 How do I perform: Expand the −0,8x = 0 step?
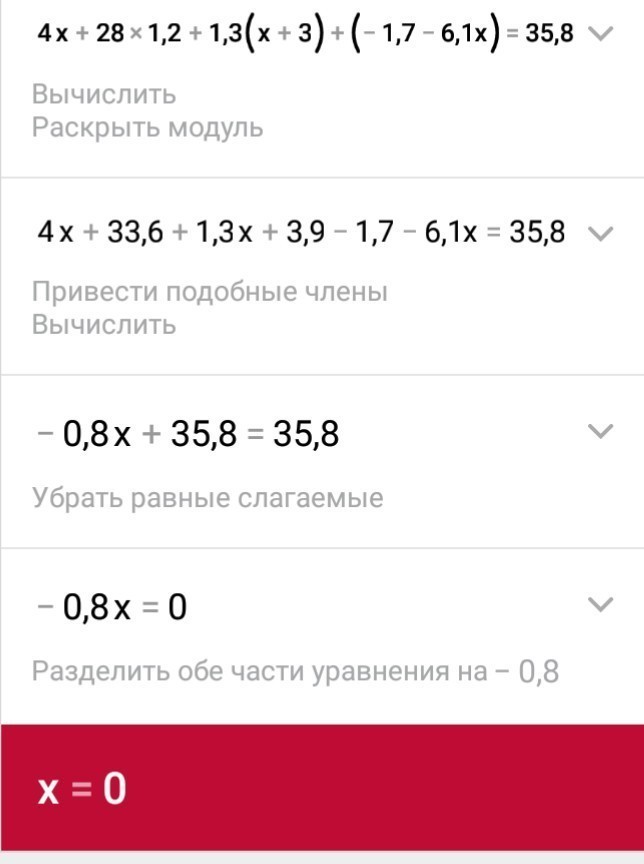(600, 604)
